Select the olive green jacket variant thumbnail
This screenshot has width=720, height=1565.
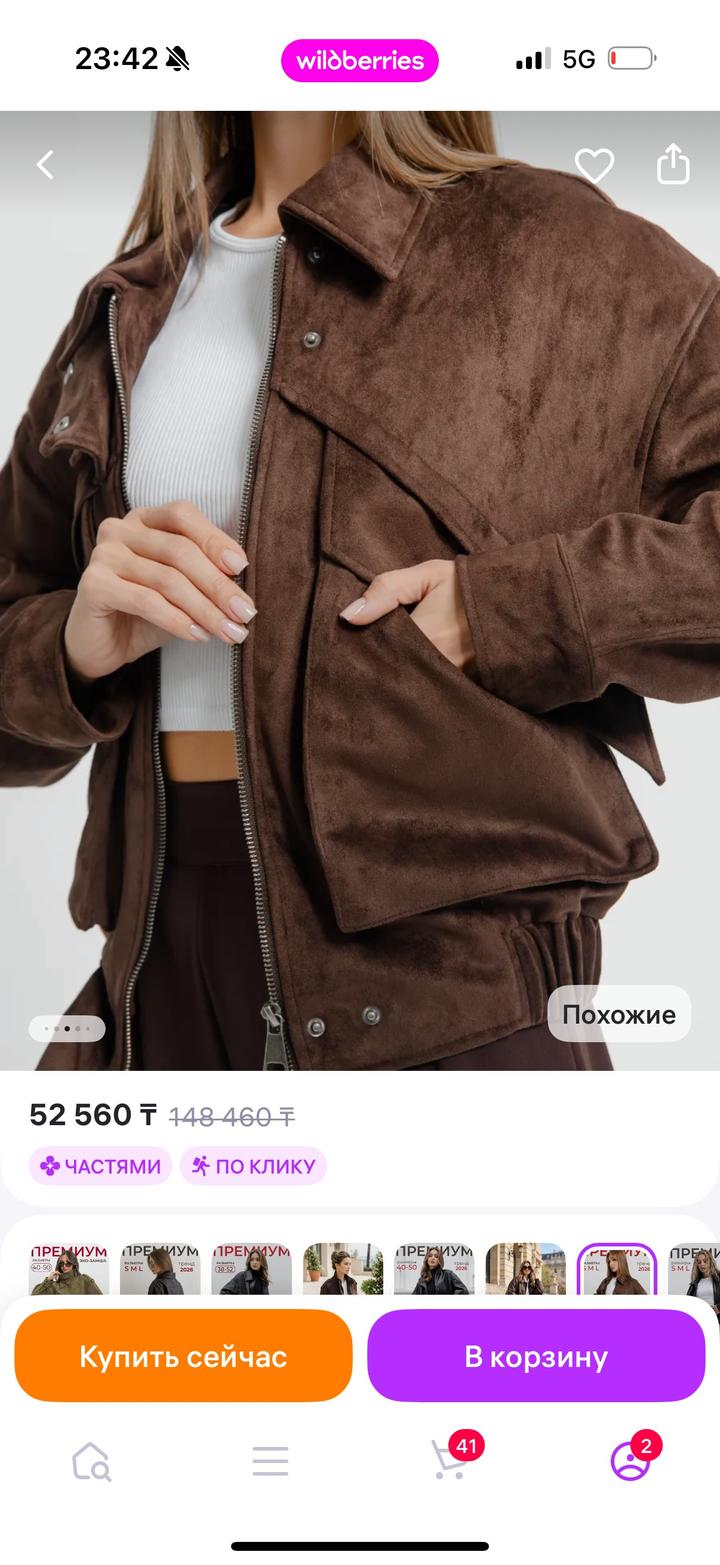[69, 1269]
